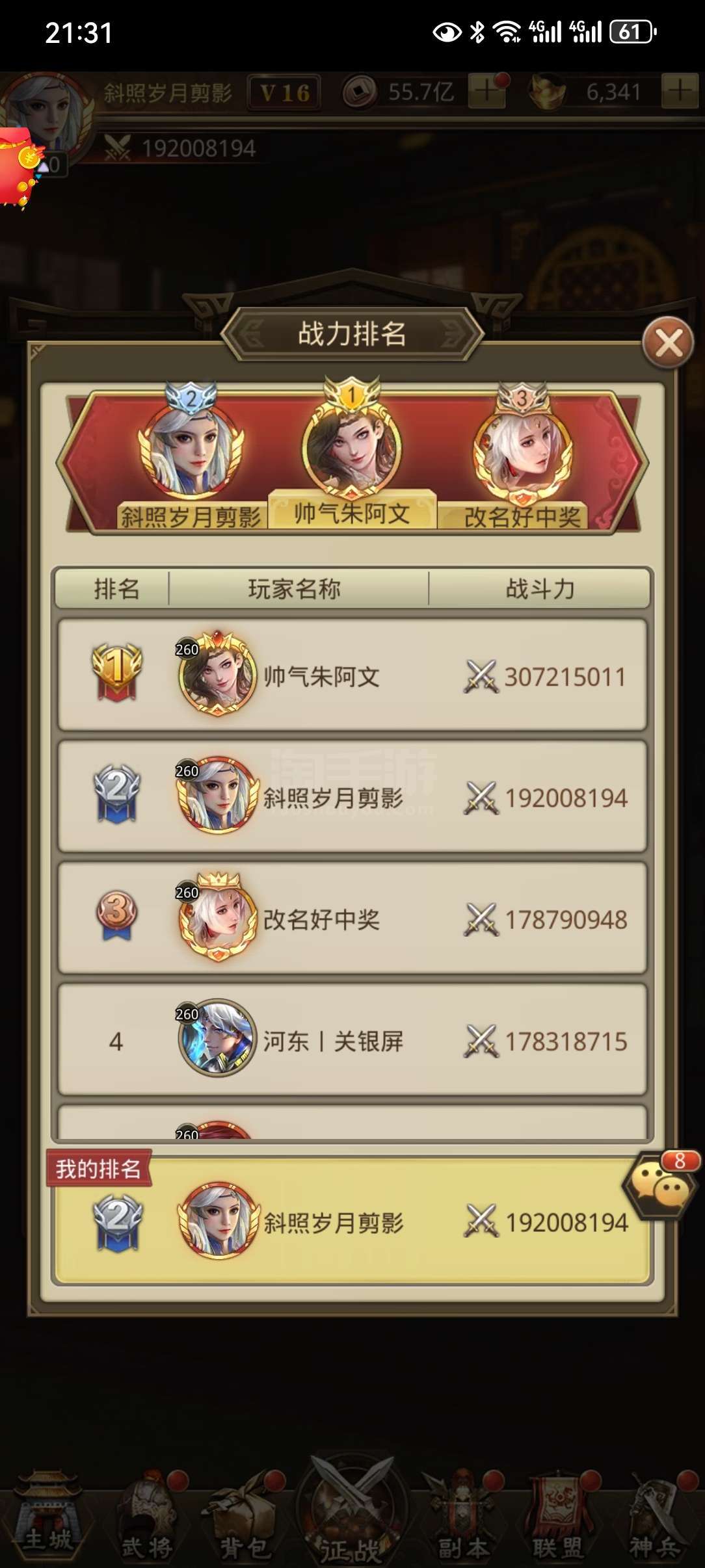The height and width of the screenshot is (1568, 705).
Task: Open the chat bubble with 8 badge
Action: [658, 1186]
